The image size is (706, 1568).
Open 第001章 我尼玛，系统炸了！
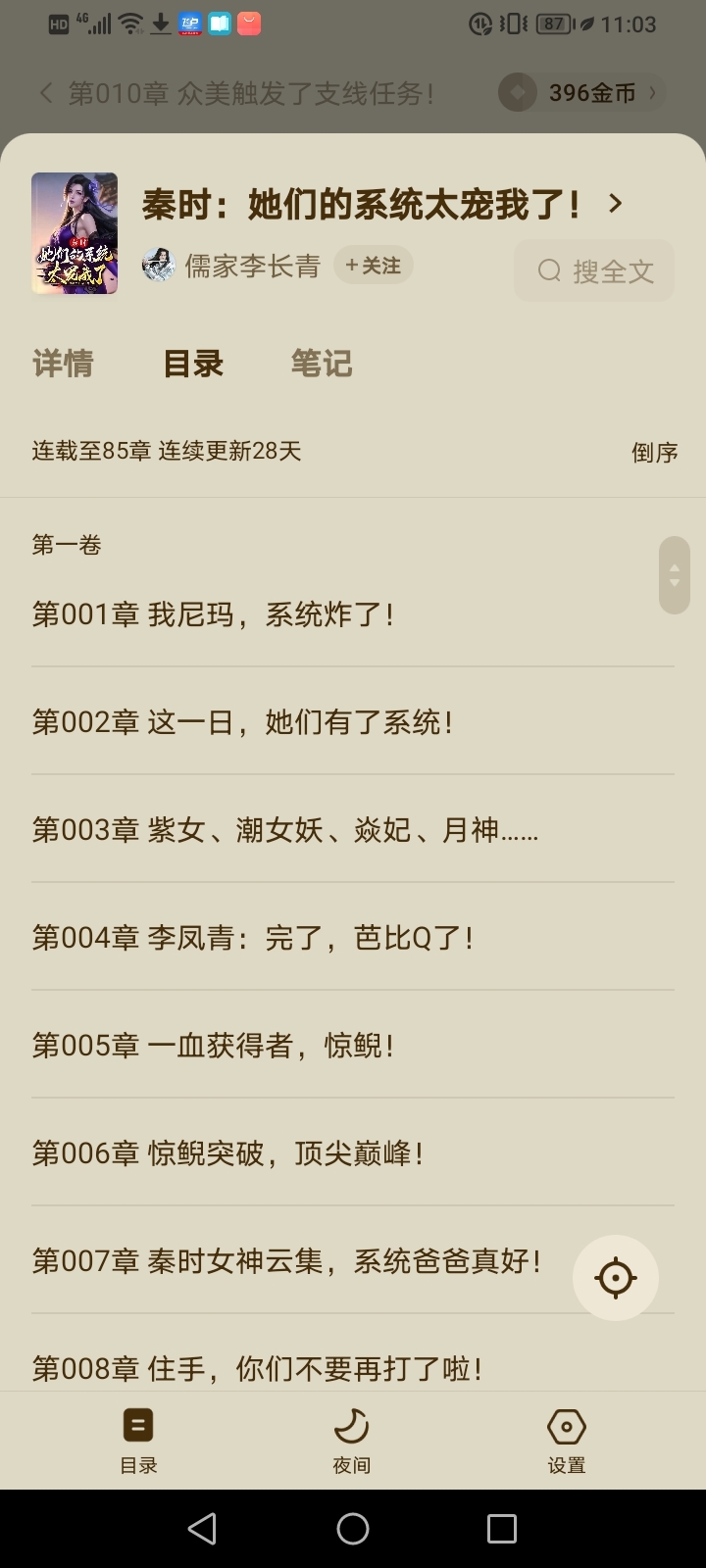click(214, 614)
